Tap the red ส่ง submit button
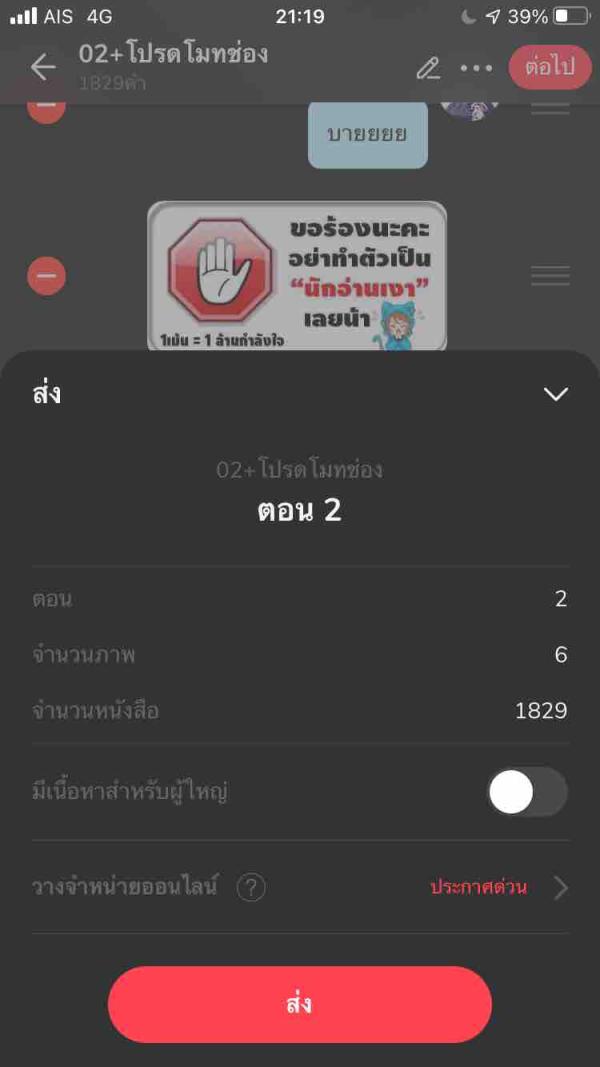This screenshot has width=600, height=1067. coord(299,1004)
